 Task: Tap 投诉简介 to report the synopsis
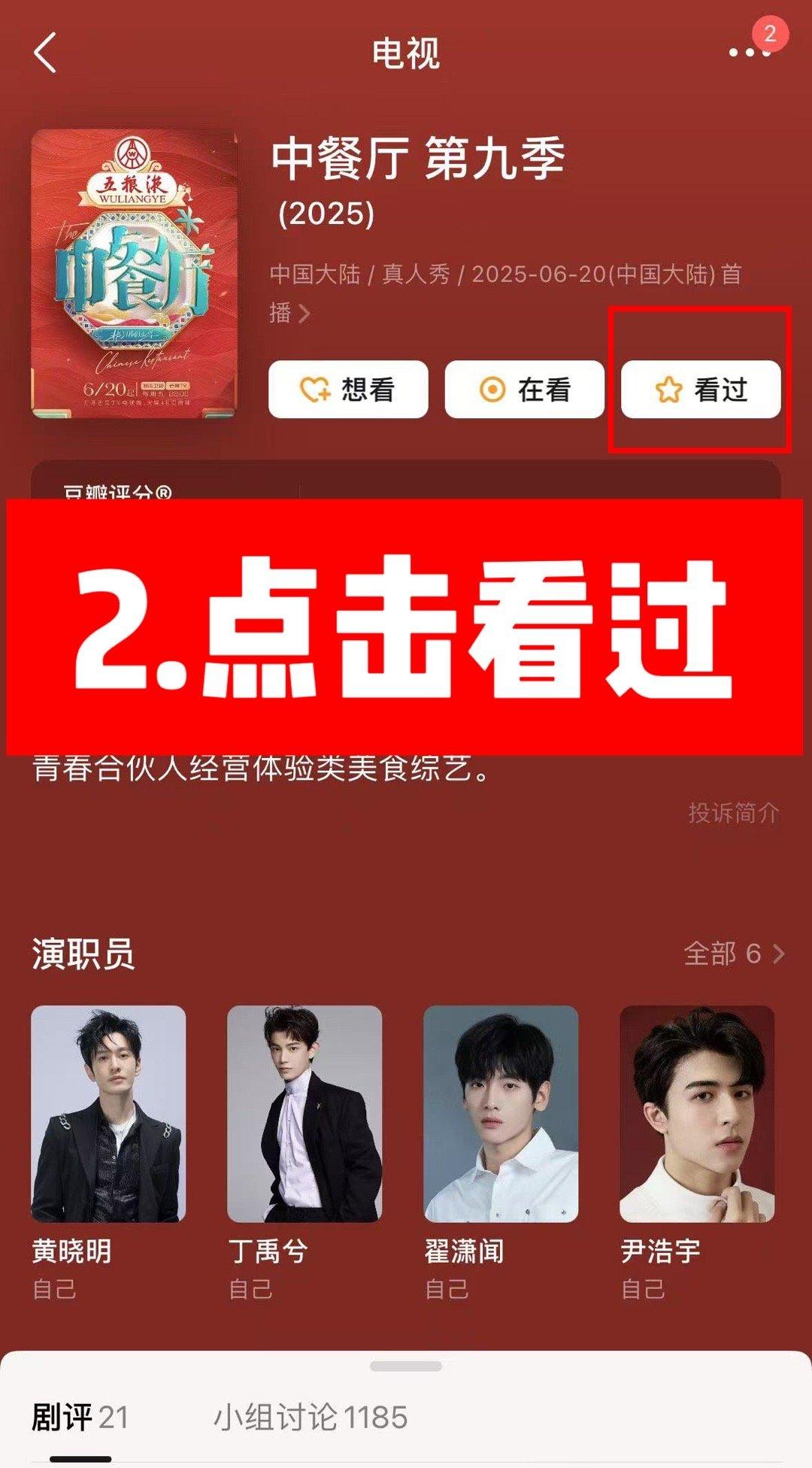click(x=733, y=812)
